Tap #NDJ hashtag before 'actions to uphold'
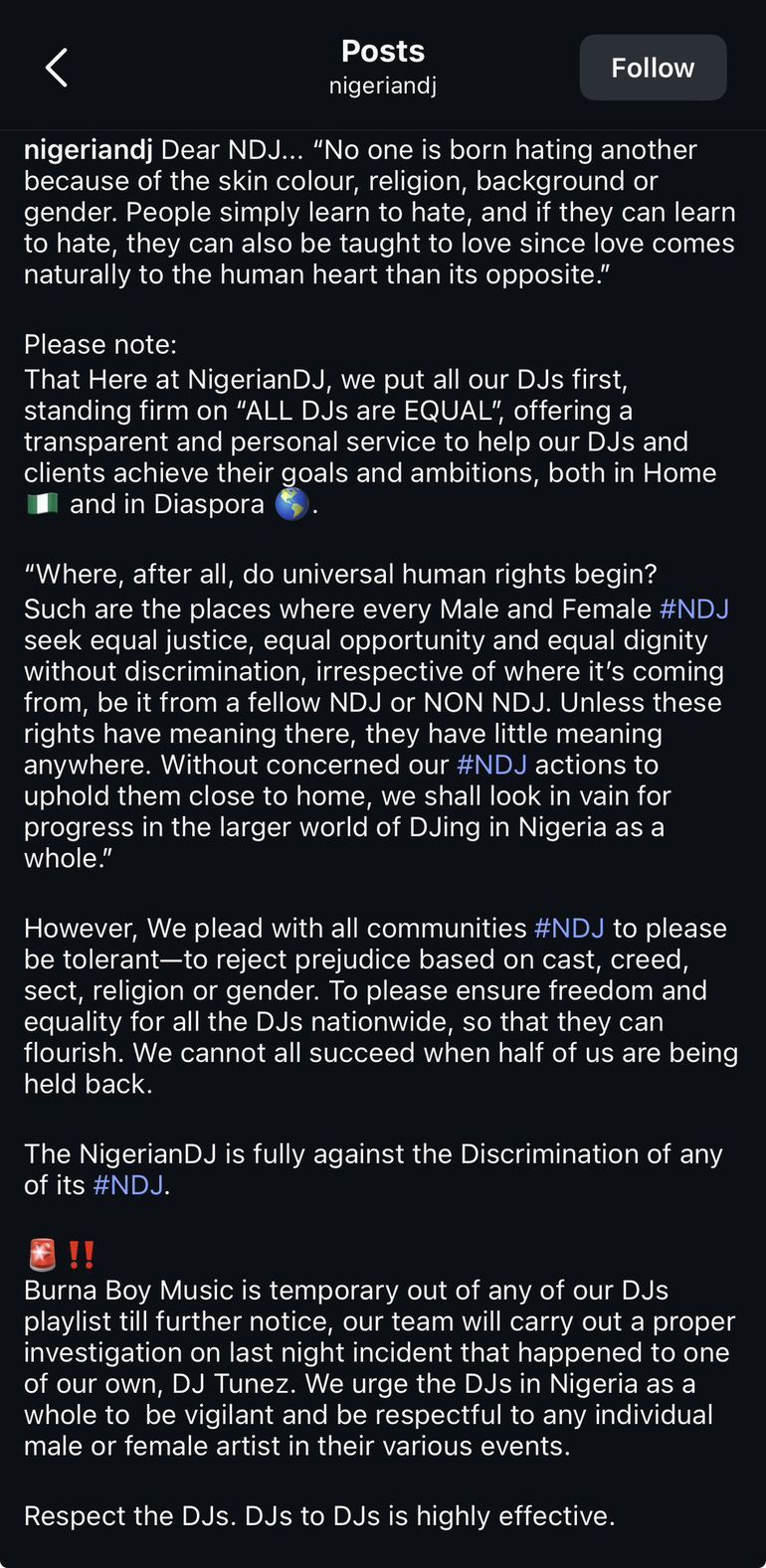The width and height of the screenshot is (766, 1568). tap(491, 765)
